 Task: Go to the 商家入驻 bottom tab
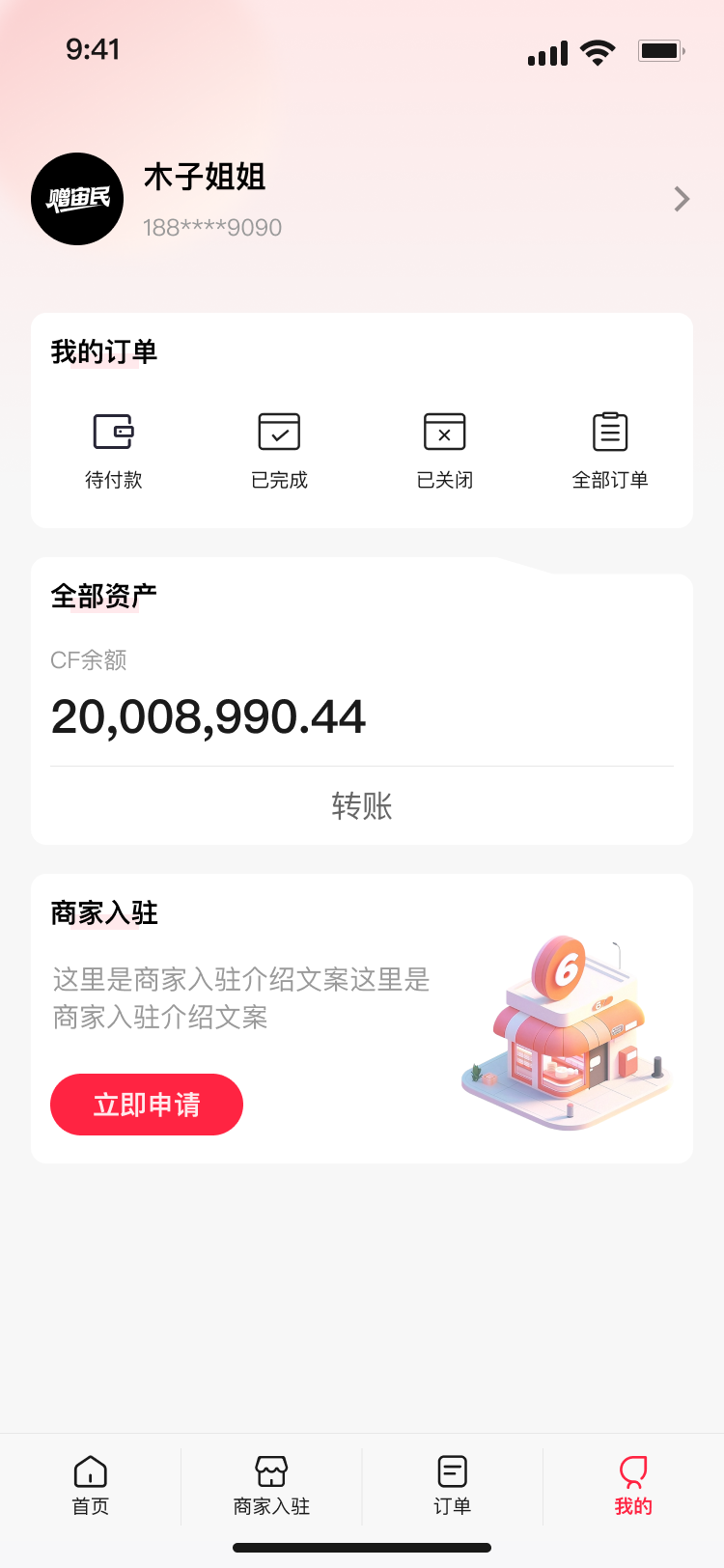[271, 1485]
